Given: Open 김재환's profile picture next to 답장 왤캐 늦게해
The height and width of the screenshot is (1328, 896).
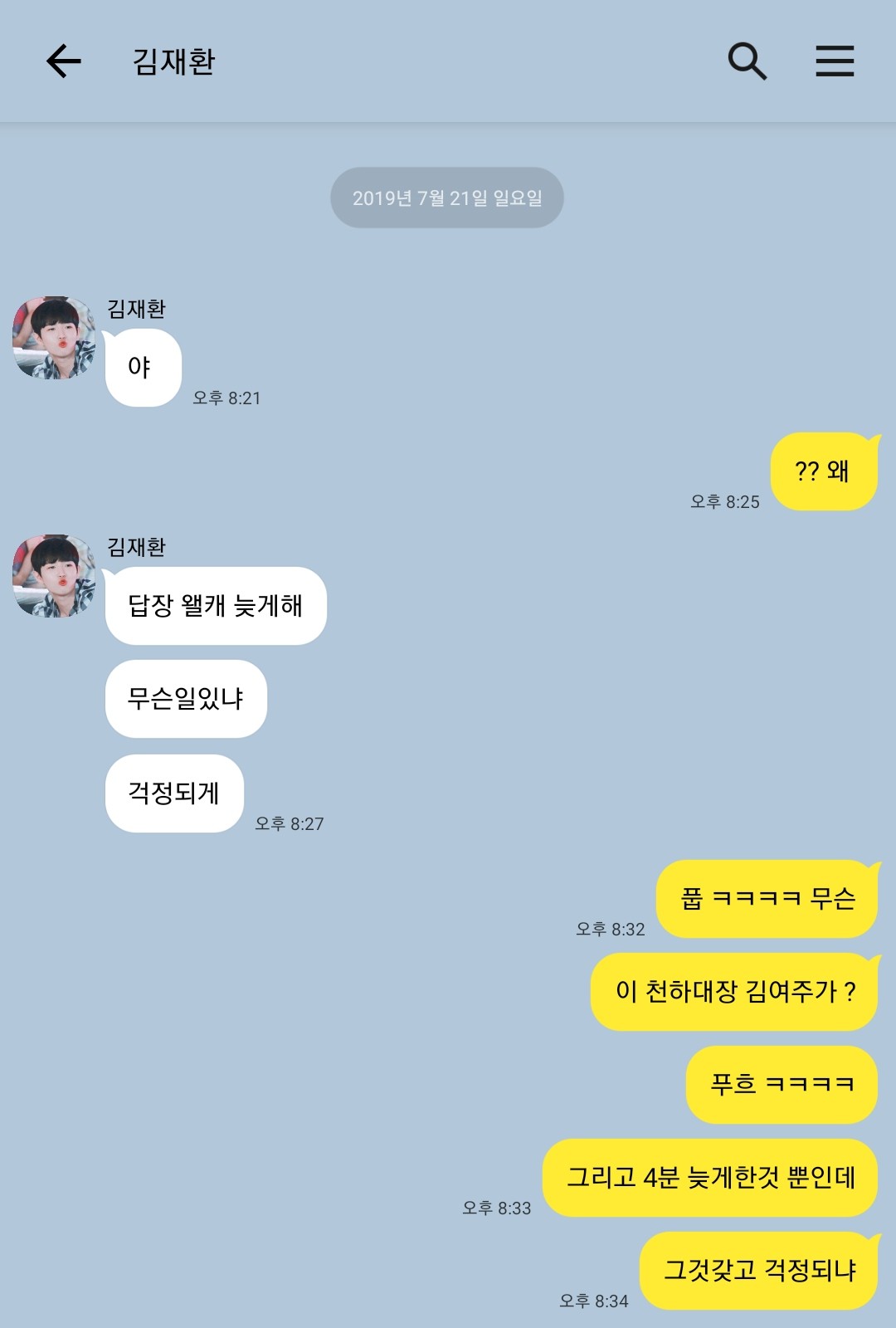Looking at the screenshot, I should click(54, 576).
